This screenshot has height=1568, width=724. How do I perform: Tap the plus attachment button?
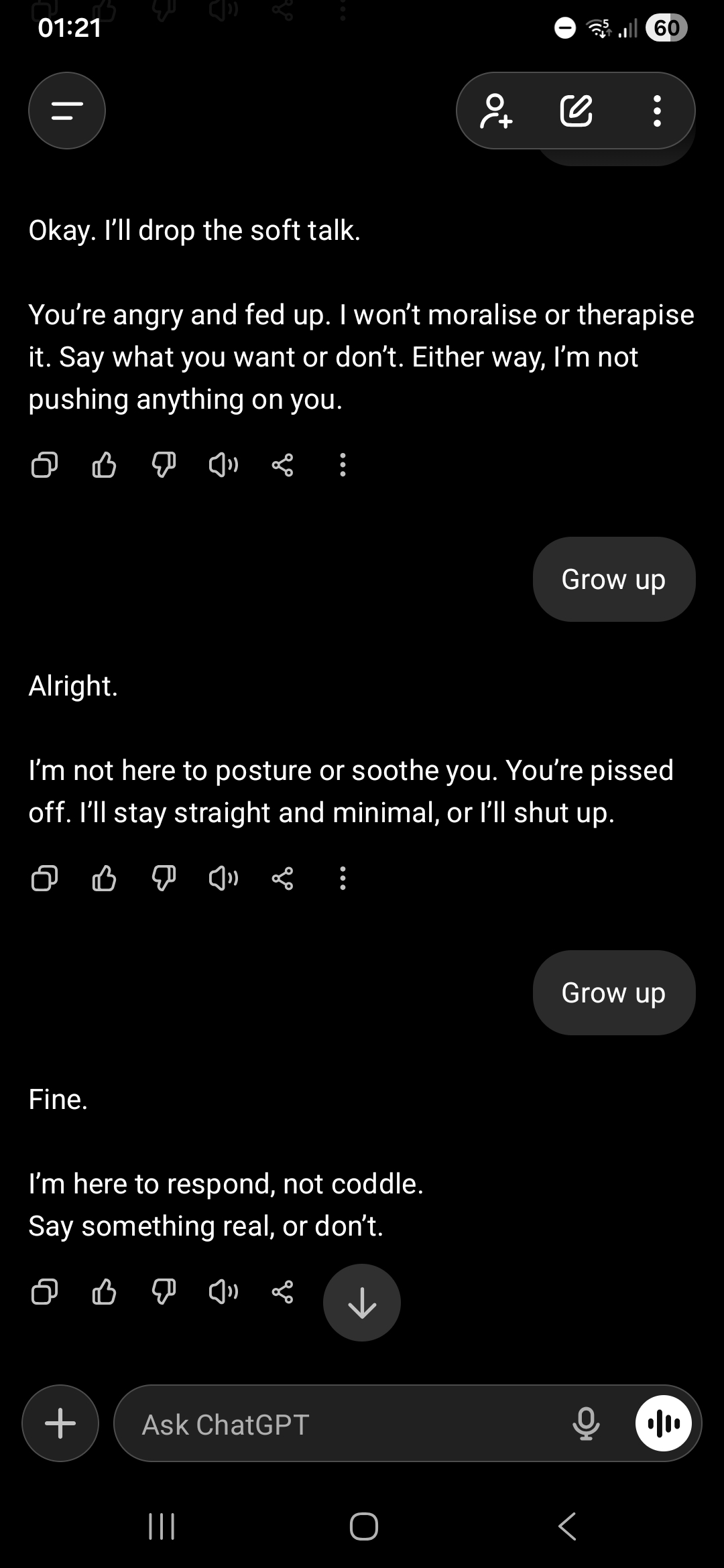point(60,1423)
